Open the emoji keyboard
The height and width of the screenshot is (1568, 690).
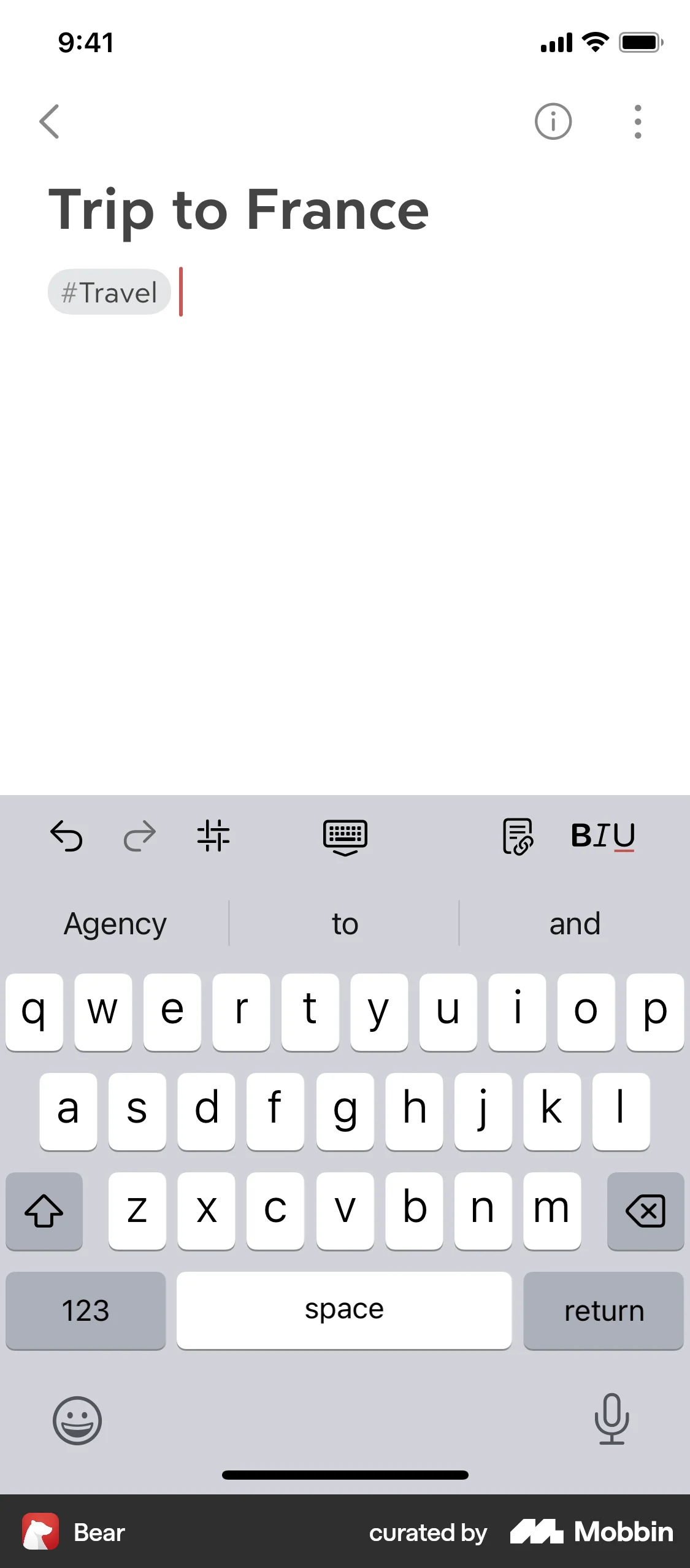(x=77, y=1420)
